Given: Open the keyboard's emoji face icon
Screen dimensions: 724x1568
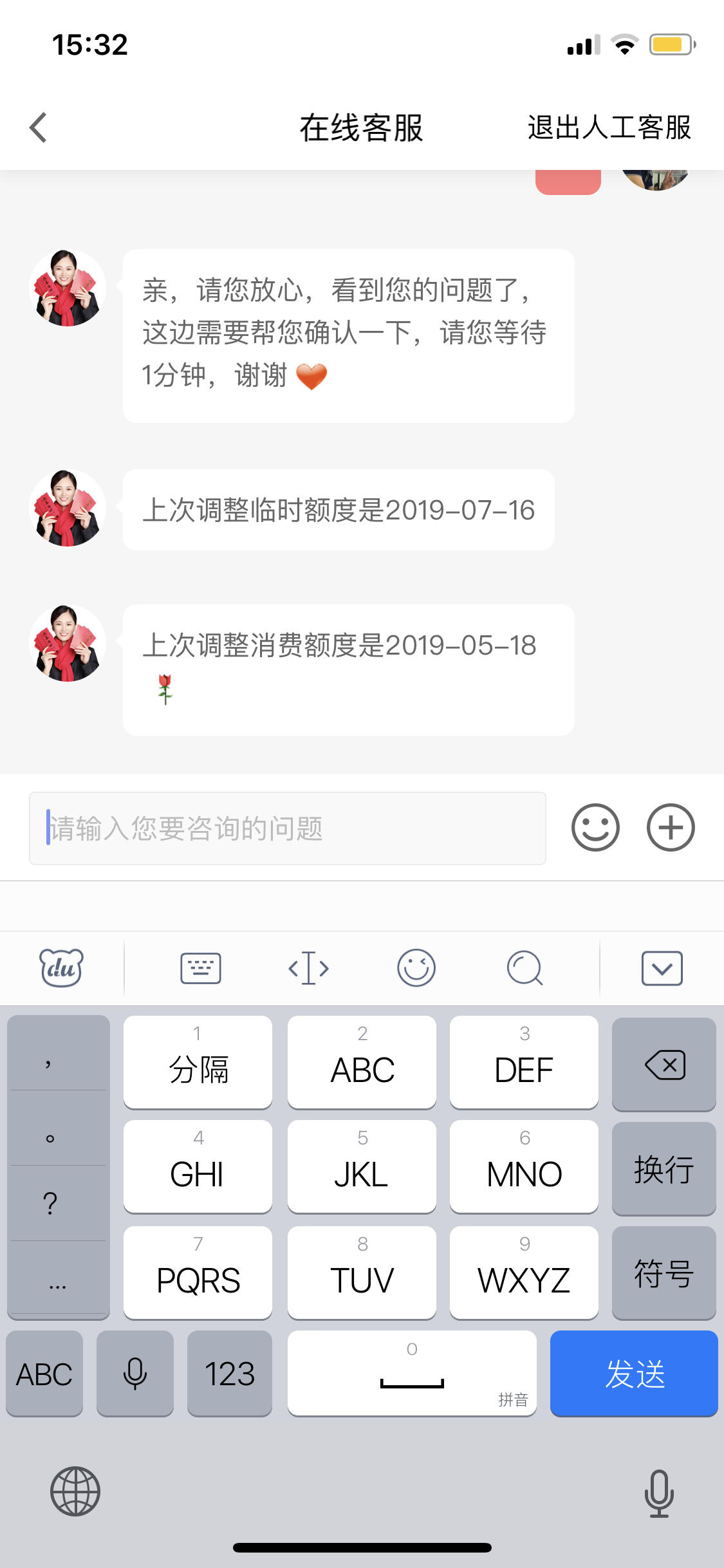Looking at the screenshot, I should click(x=416, y=967).
